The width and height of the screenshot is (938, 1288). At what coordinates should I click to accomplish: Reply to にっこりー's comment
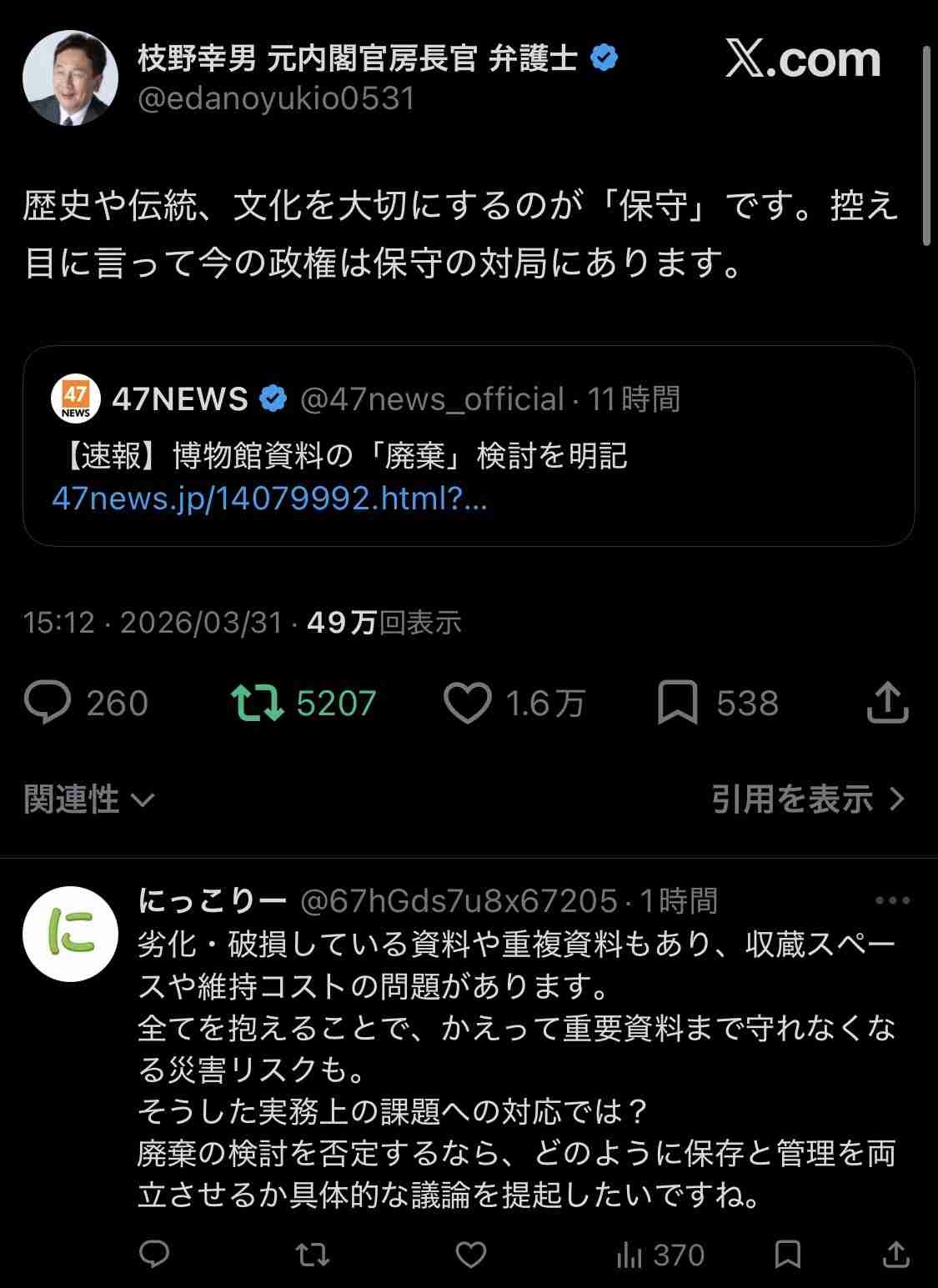(x=154, y=1255)
